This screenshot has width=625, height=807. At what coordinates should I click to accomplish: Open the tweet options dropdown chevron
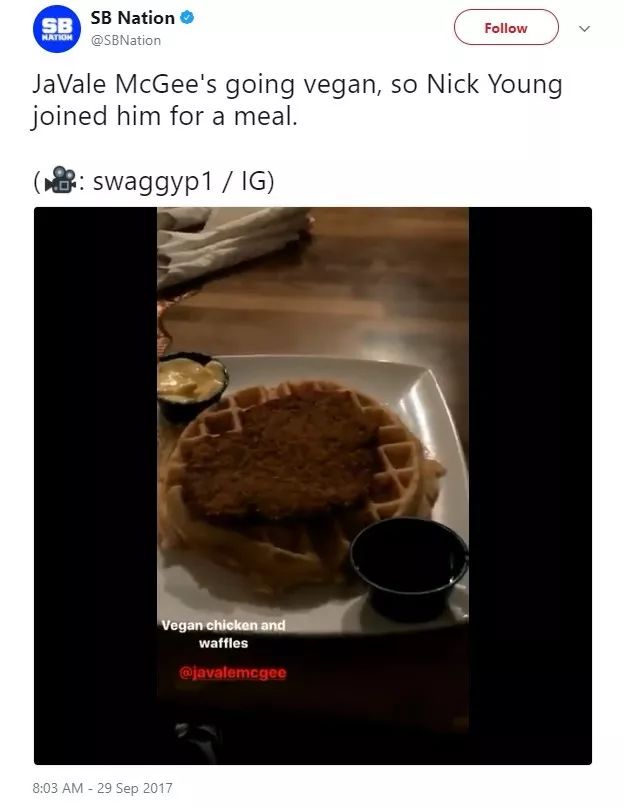[586, 28]
